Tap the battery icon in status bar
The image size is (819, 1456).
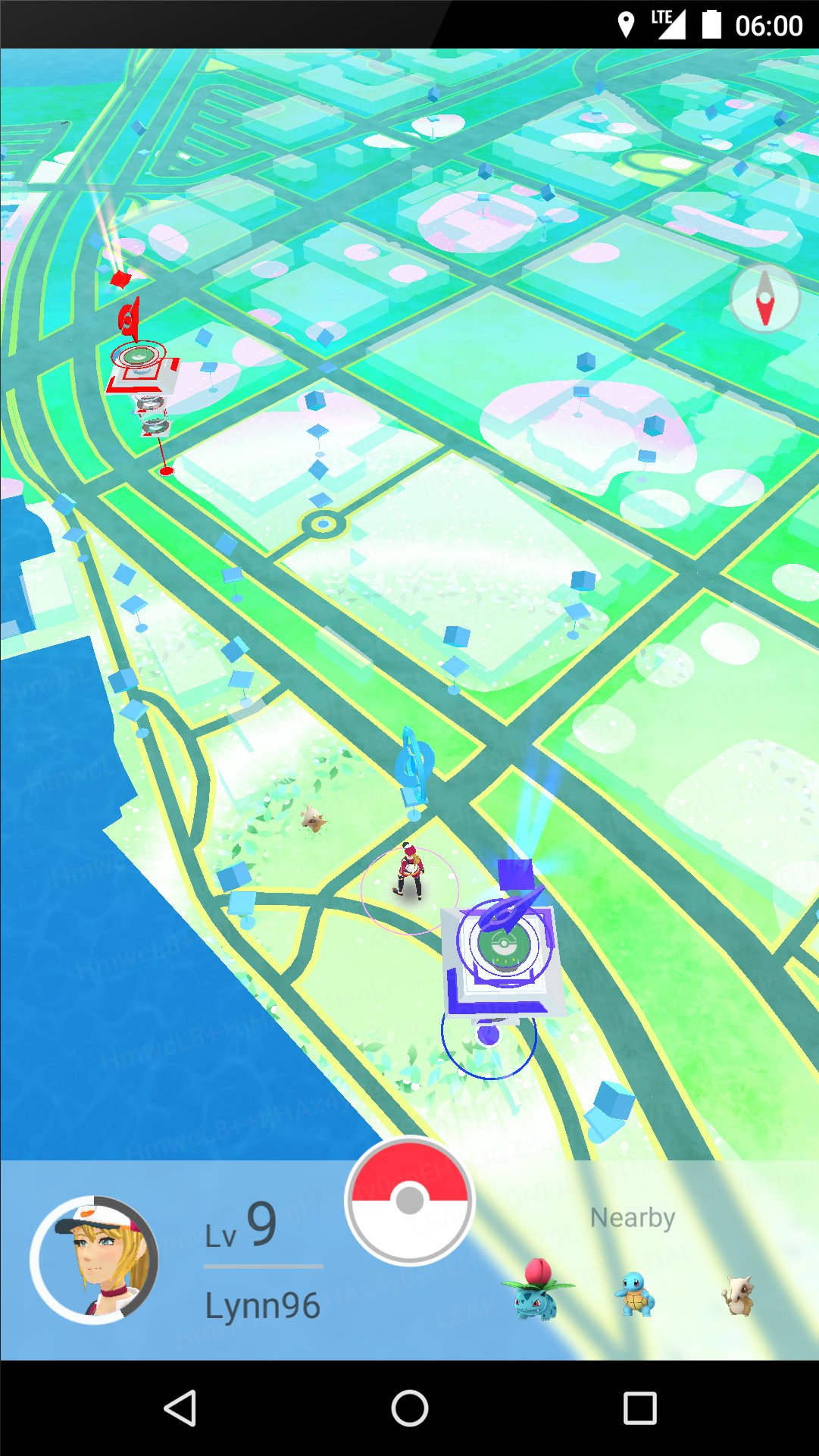tap(711, 23)
